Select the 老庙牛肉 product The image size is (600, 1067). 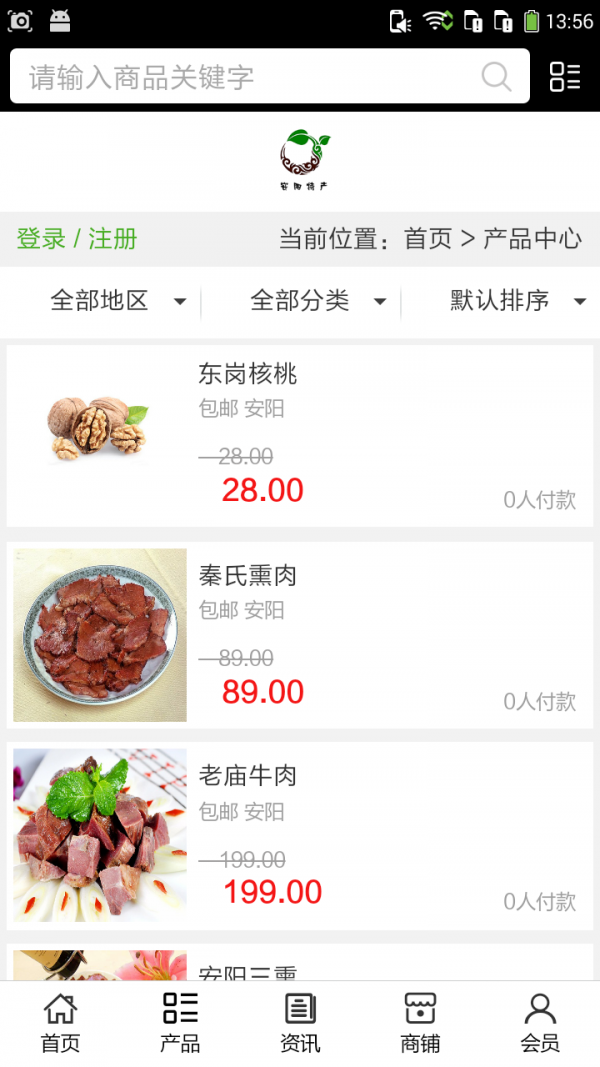click(x=300, y=835)
